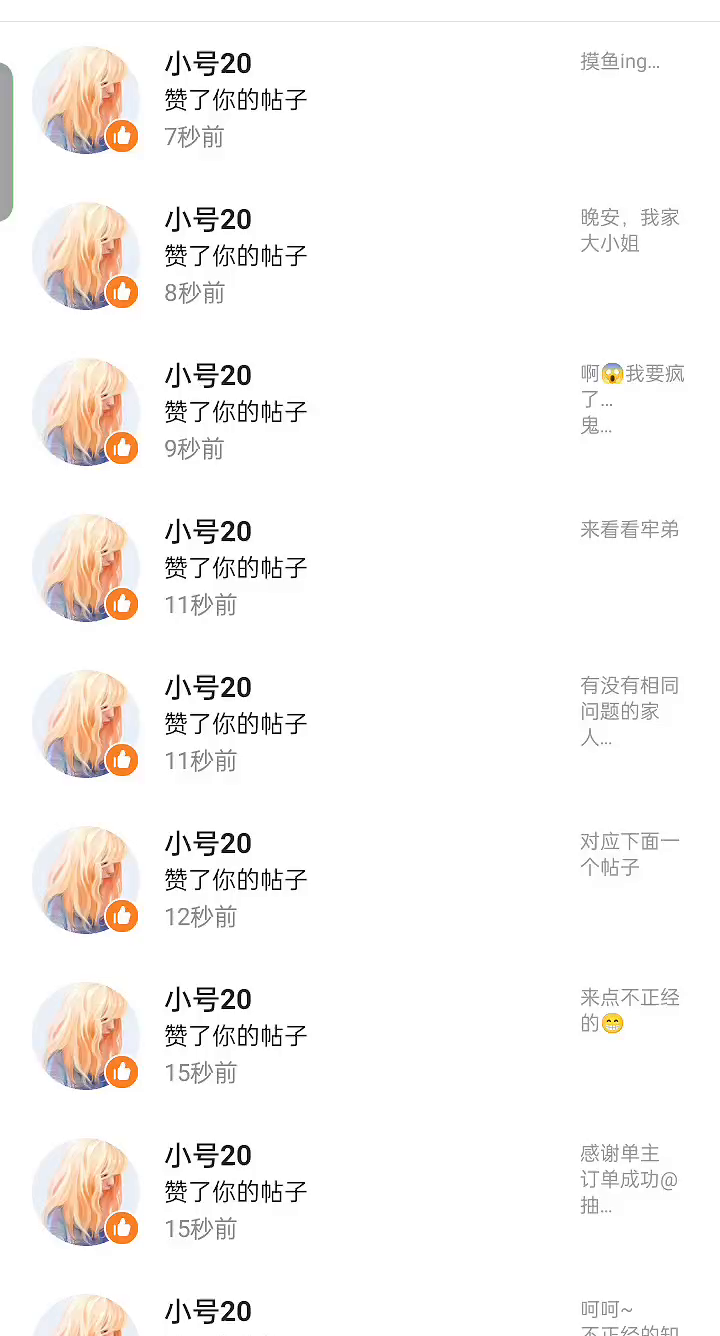This screenshot has height=1336, width=720.
Task: Open the like notification for 啊我要疯了 post
Action: pos(360,412)
